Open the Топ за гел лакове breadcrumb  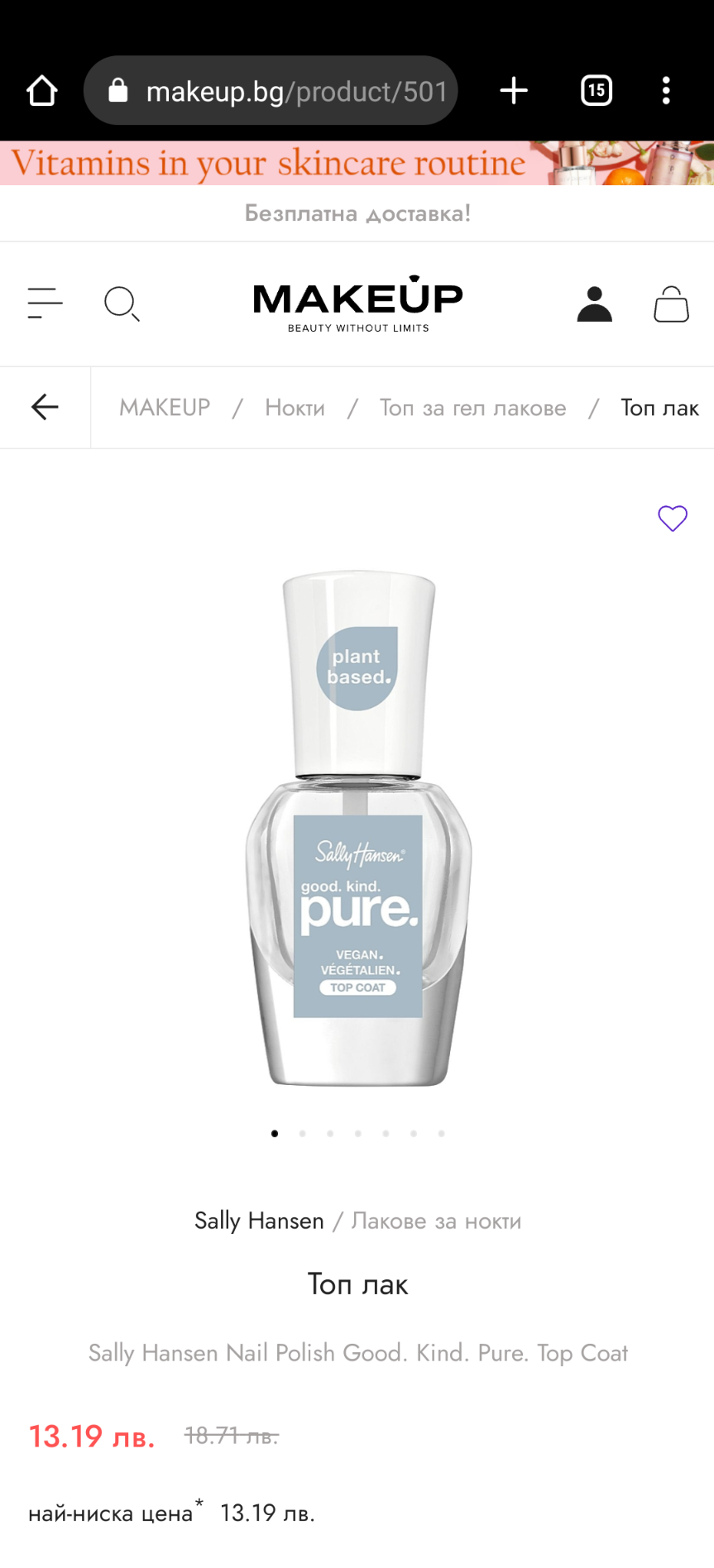472,408
